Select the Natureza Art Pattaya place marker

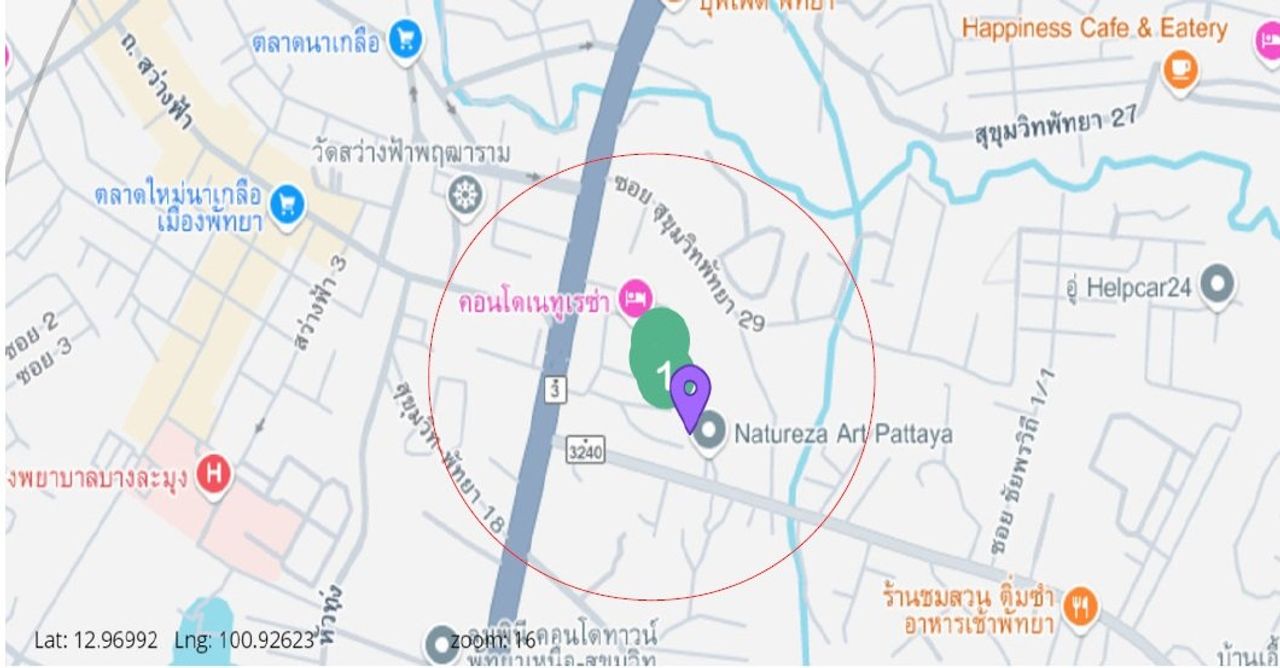point(710,432)
